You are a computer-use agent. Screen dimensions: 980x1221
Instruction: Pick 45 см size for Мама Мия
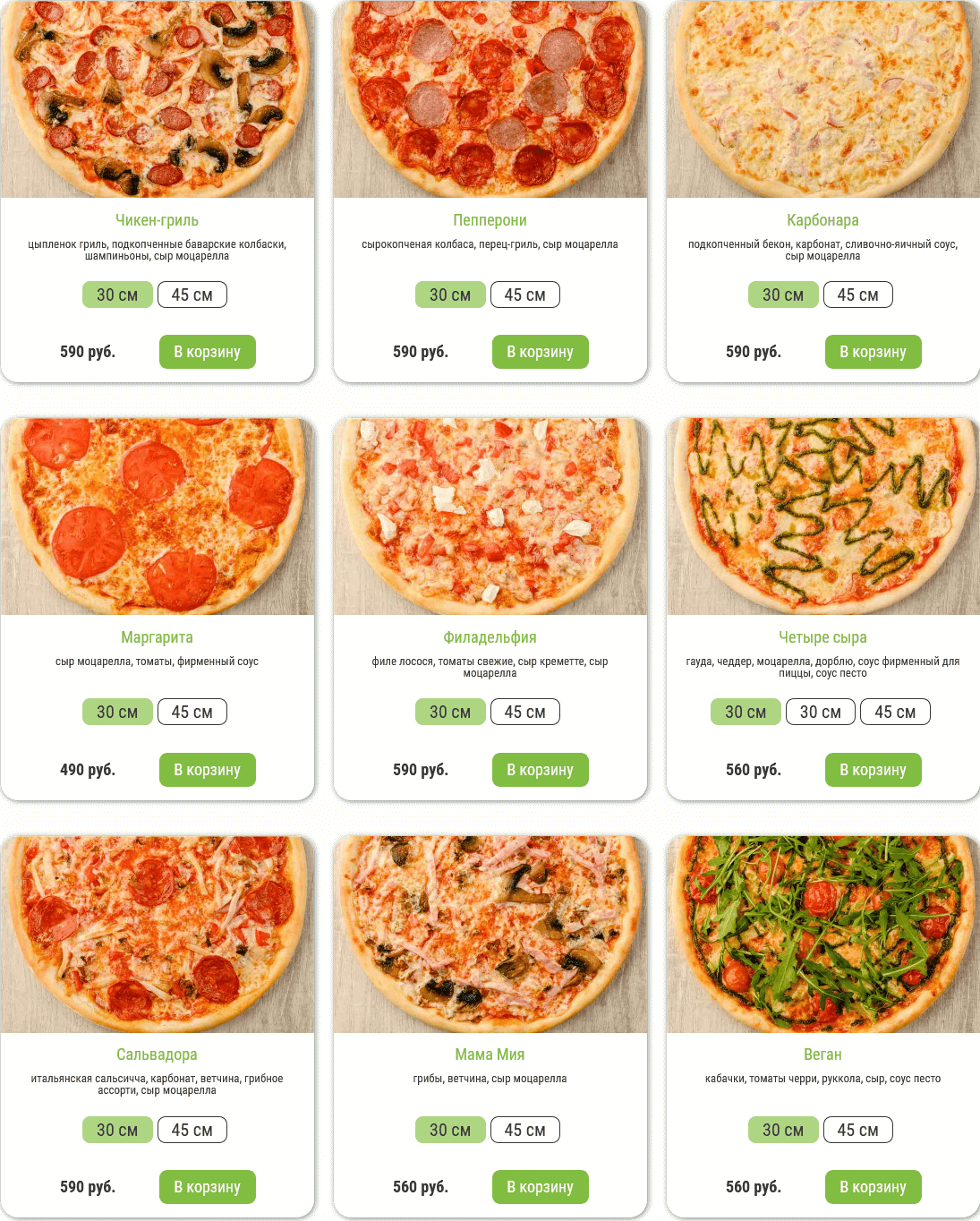tap(525, 1130)
